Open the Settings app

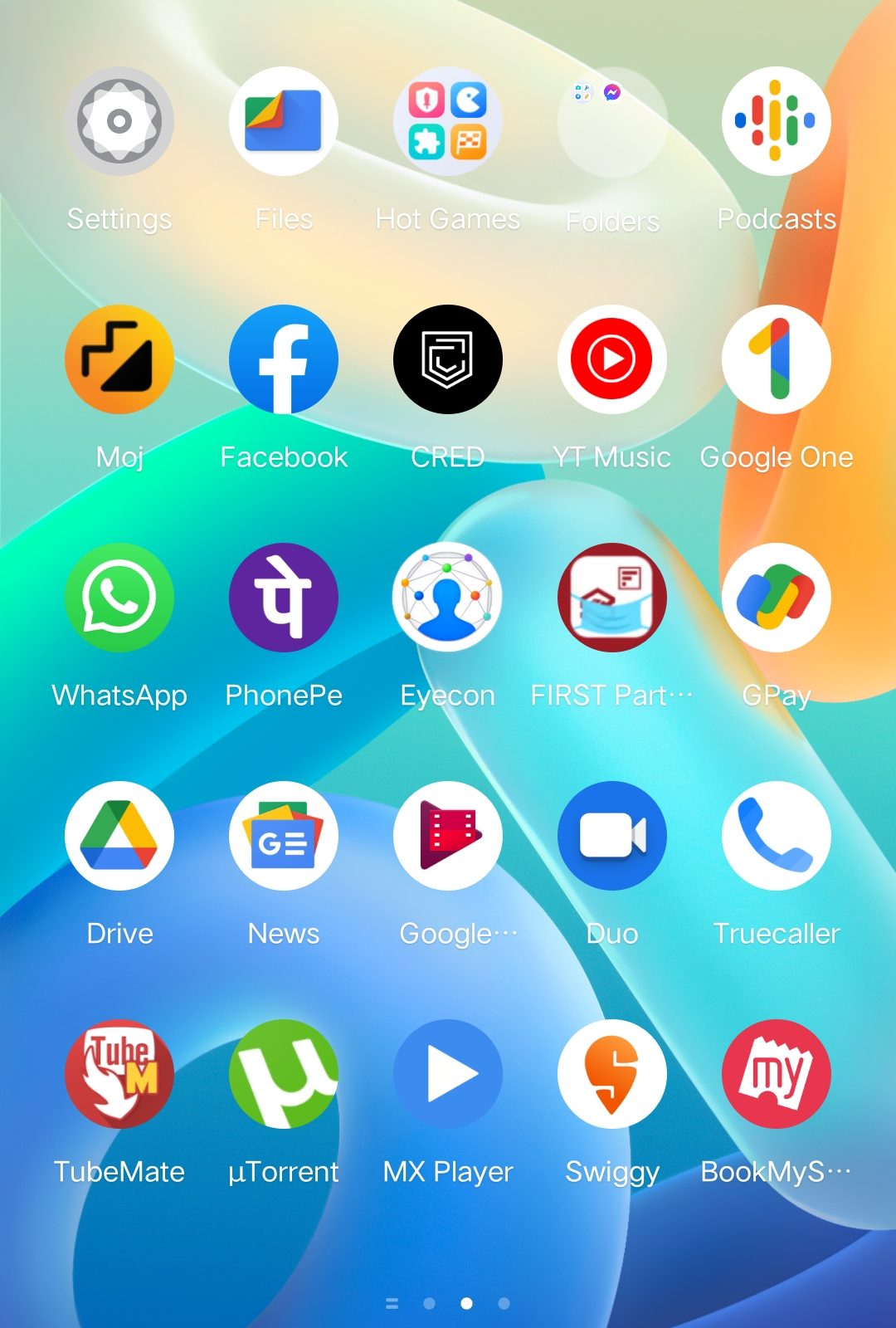[x=119, y=121]
